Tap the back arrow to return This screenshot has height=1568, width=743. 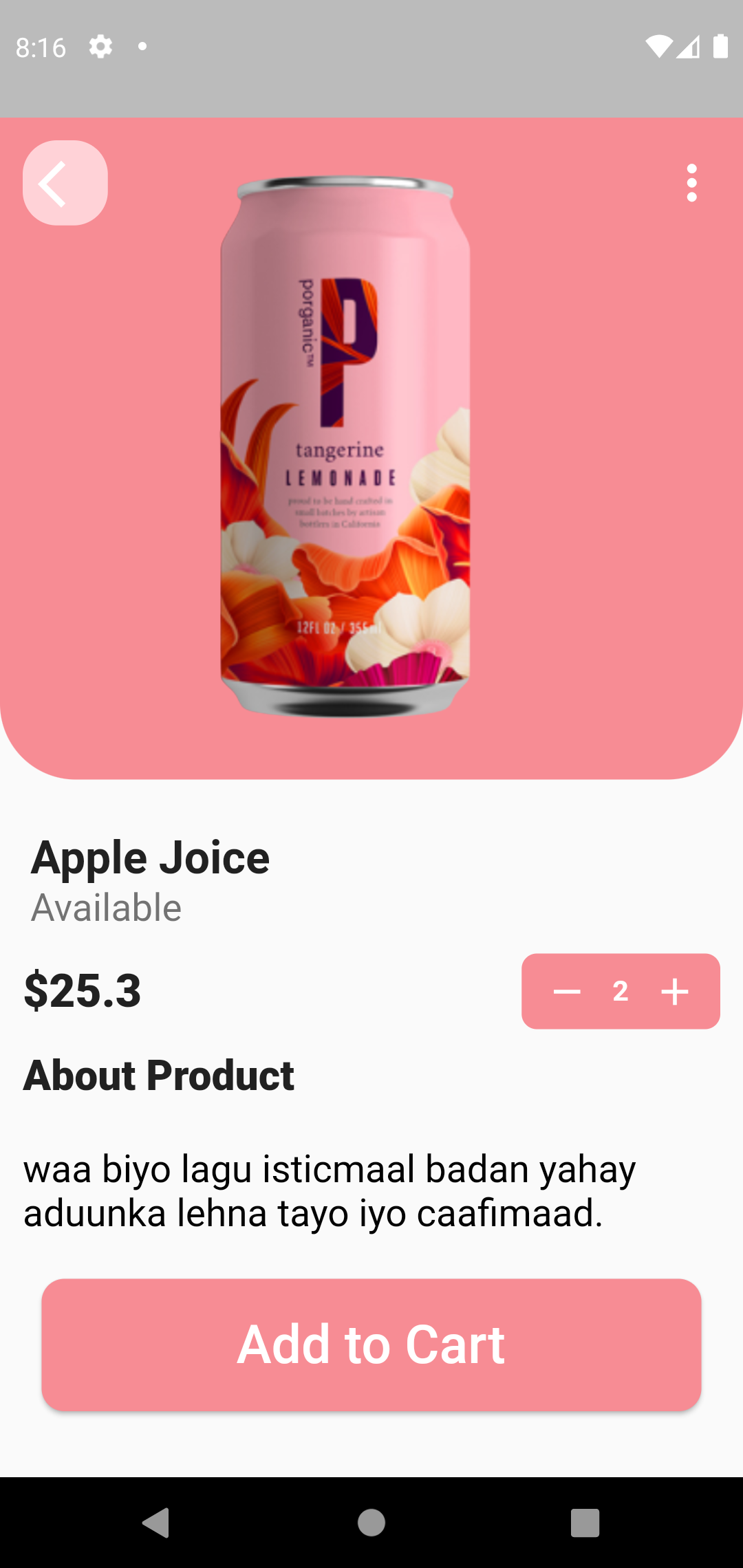coord(65,182)
